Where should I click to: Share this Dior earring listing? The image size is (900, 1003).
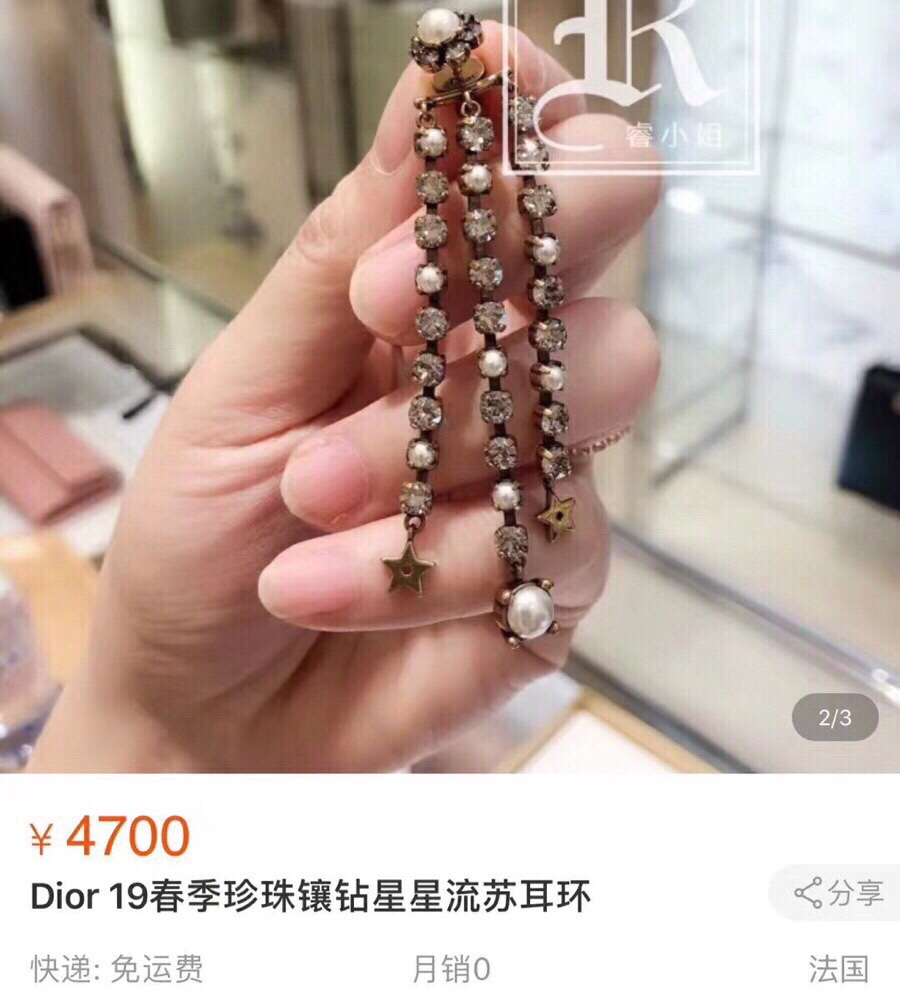click(x=838, y=893)
